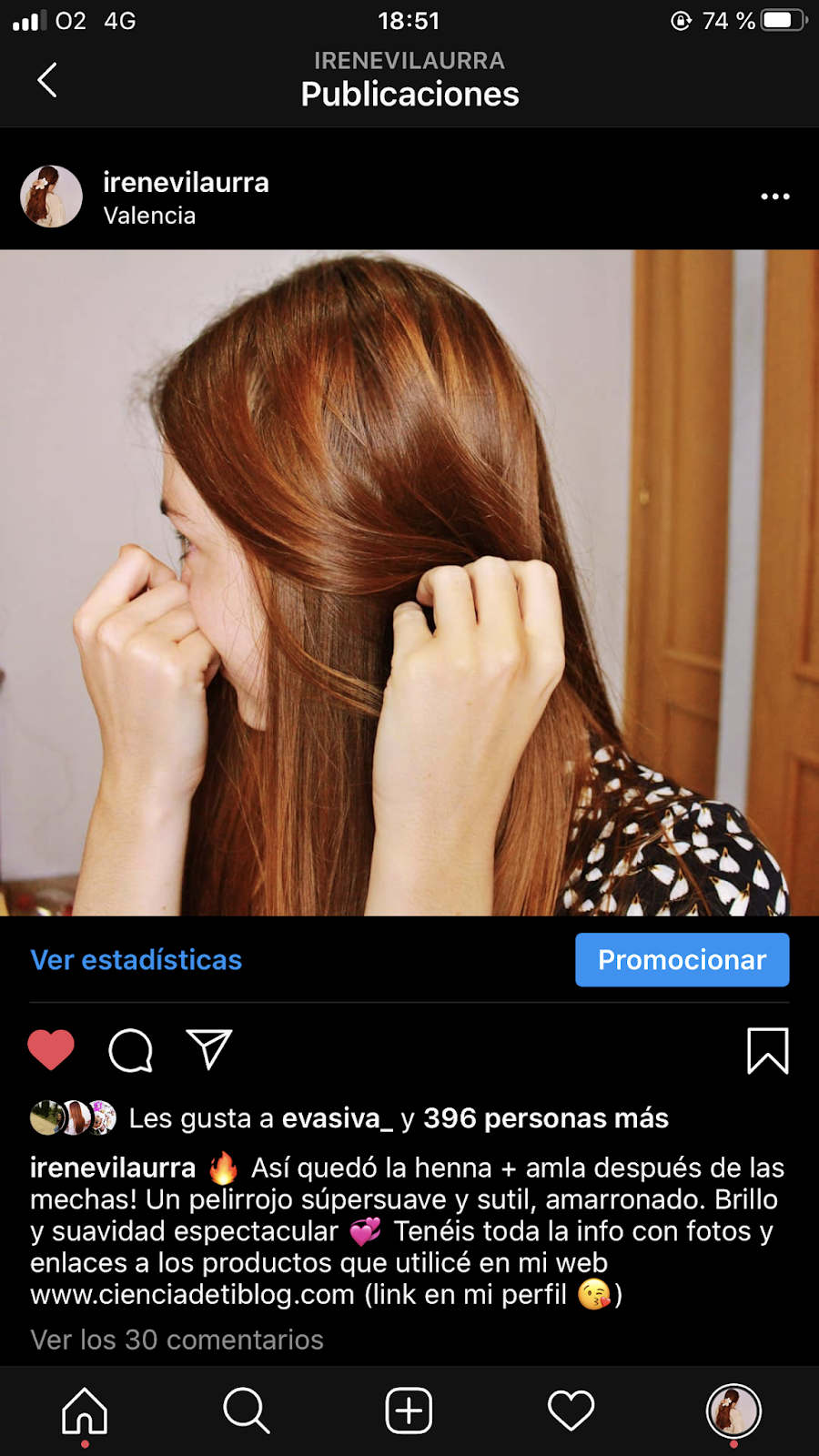The width and height of the screenshot is (819, 1456).
Task: Switch to your profile tab
Action: click(733, 1410)
